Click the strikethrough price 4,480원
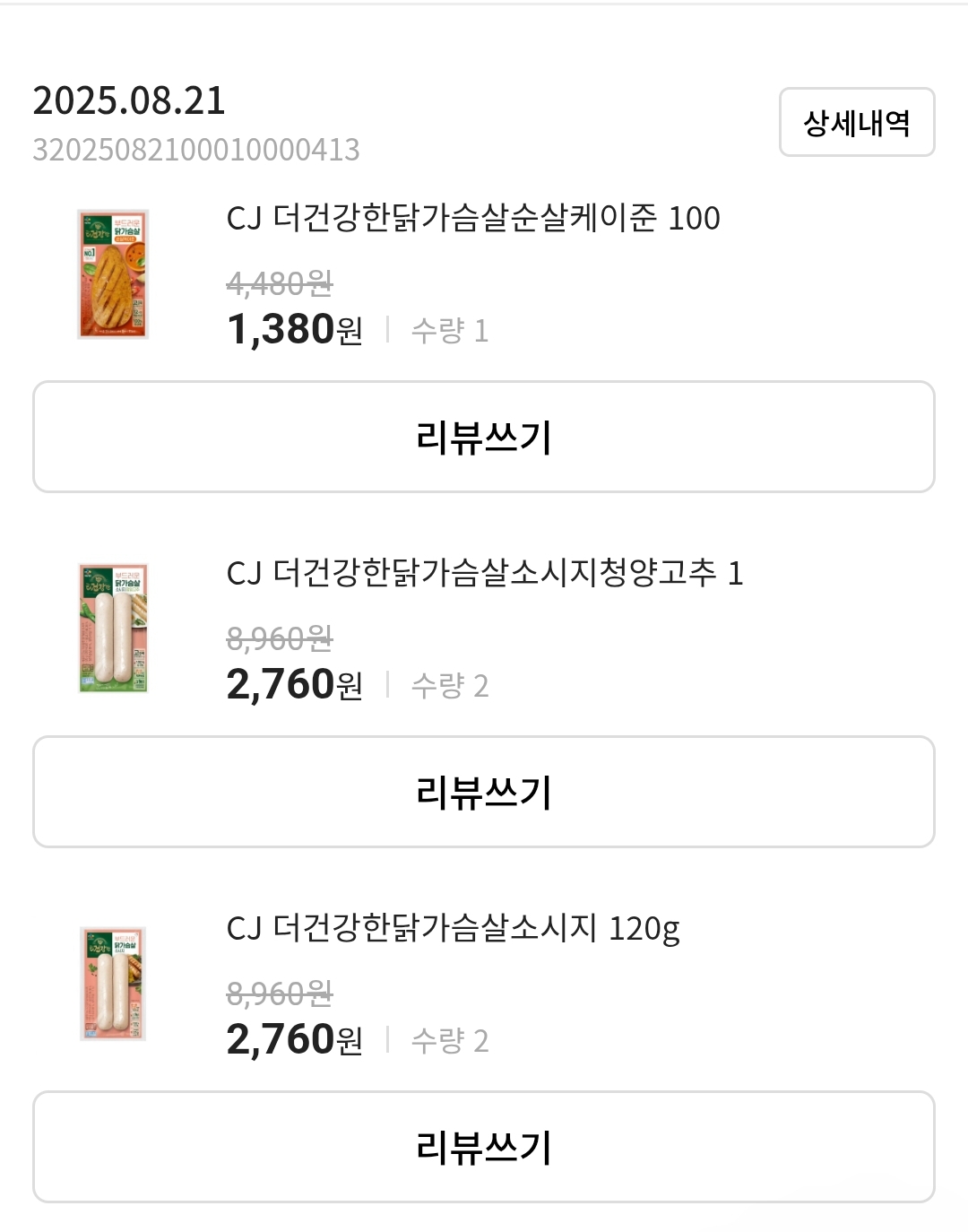The image size is (968, 1232). coord(279,284)
